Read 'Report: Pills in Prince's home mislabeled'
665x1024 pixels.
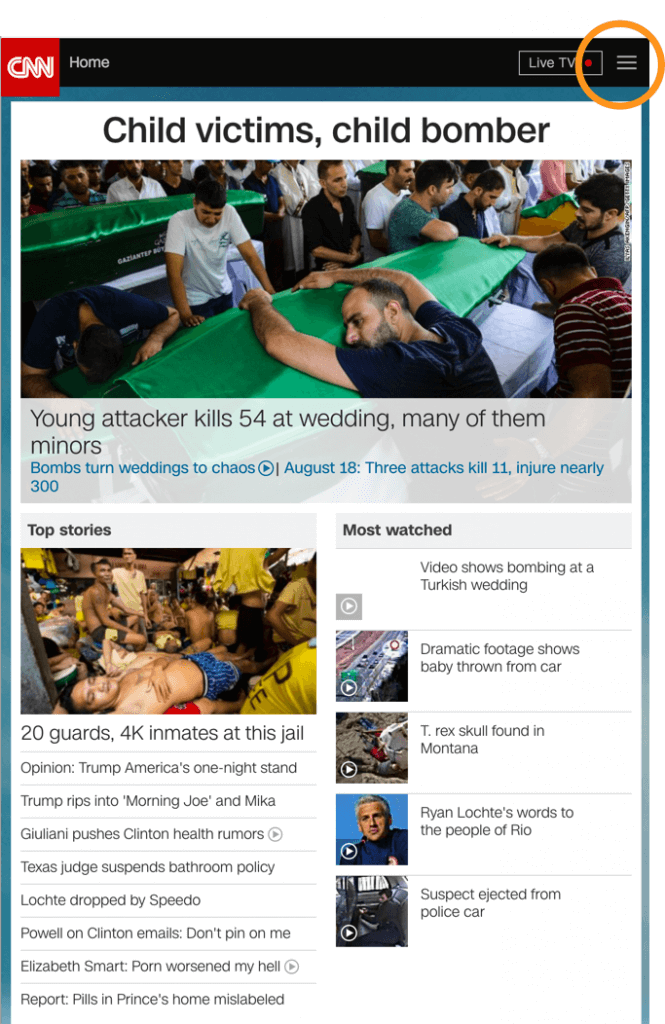[x=152, y=999]
